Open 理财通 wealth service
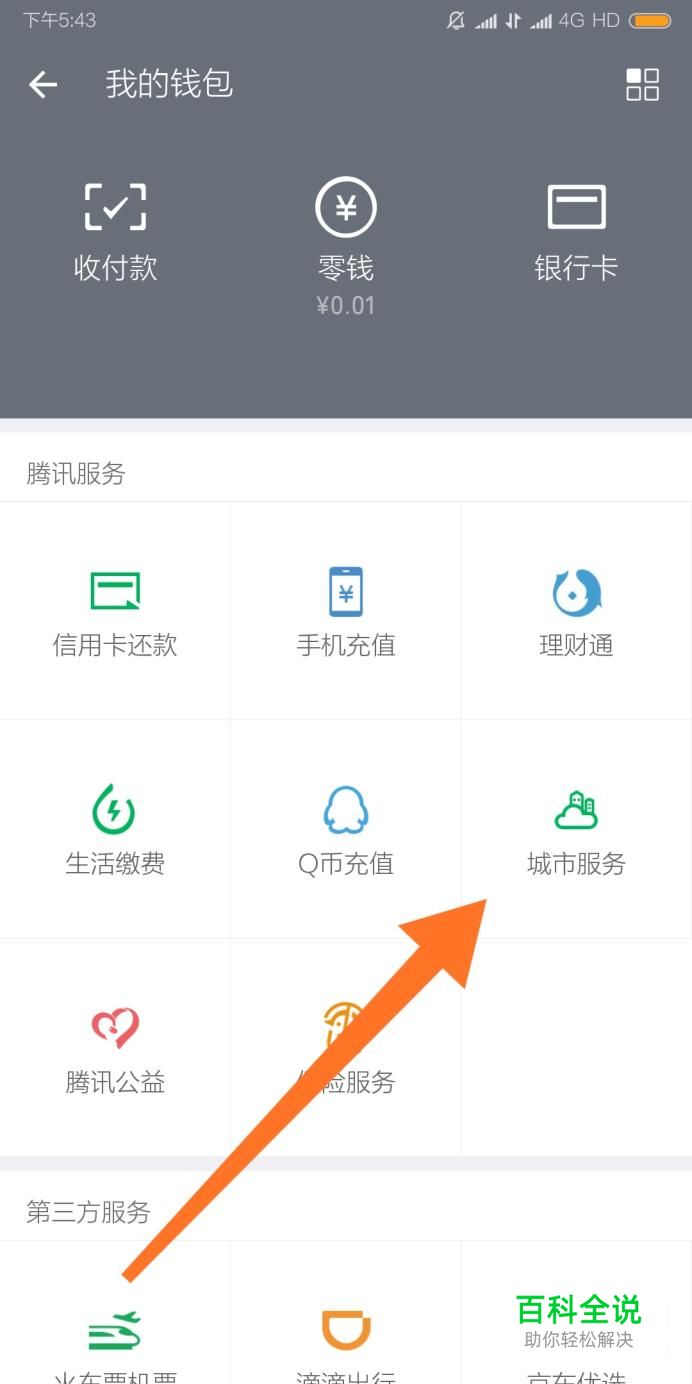The image size is (692, 1384). pyautogui.click(x=576, y=611)
